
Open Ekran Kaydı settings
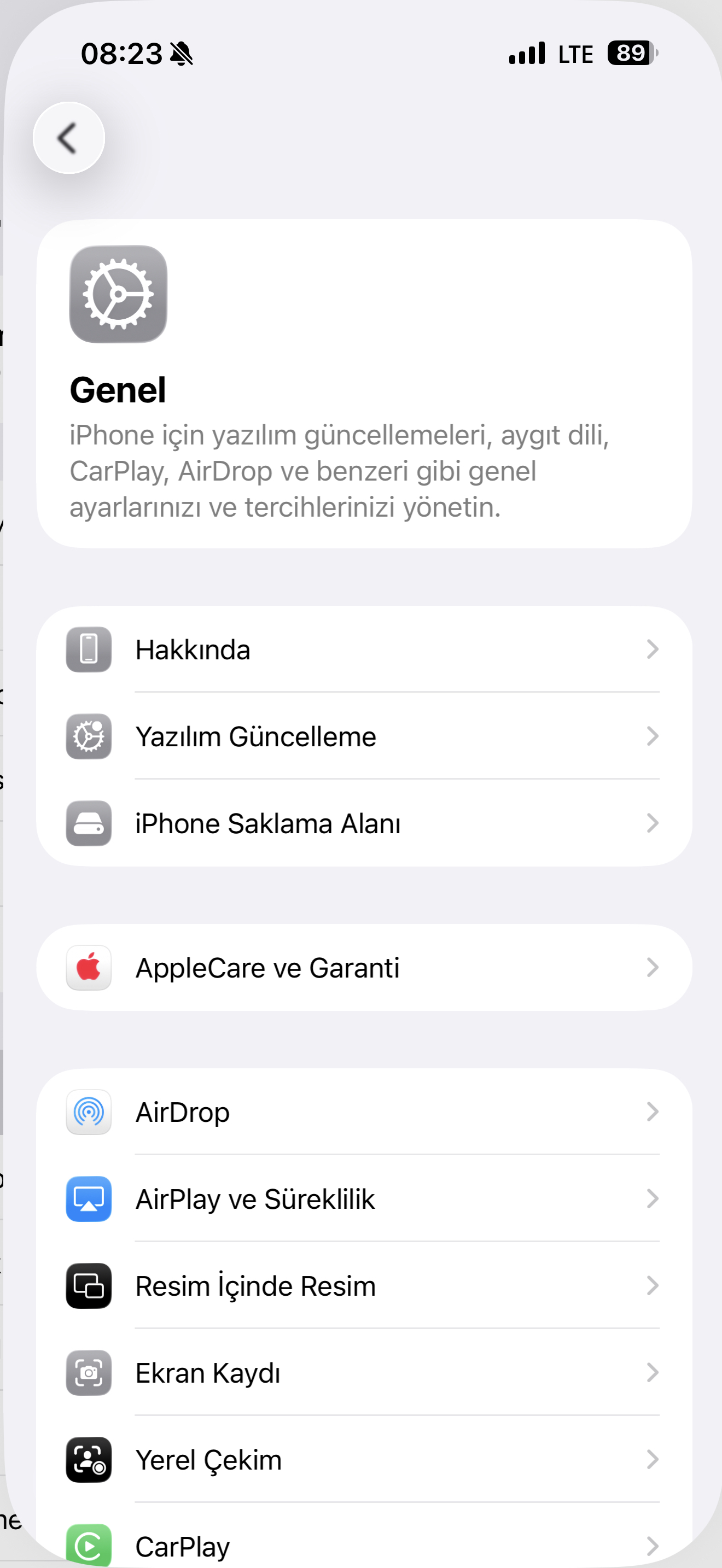pos(363,1373)
